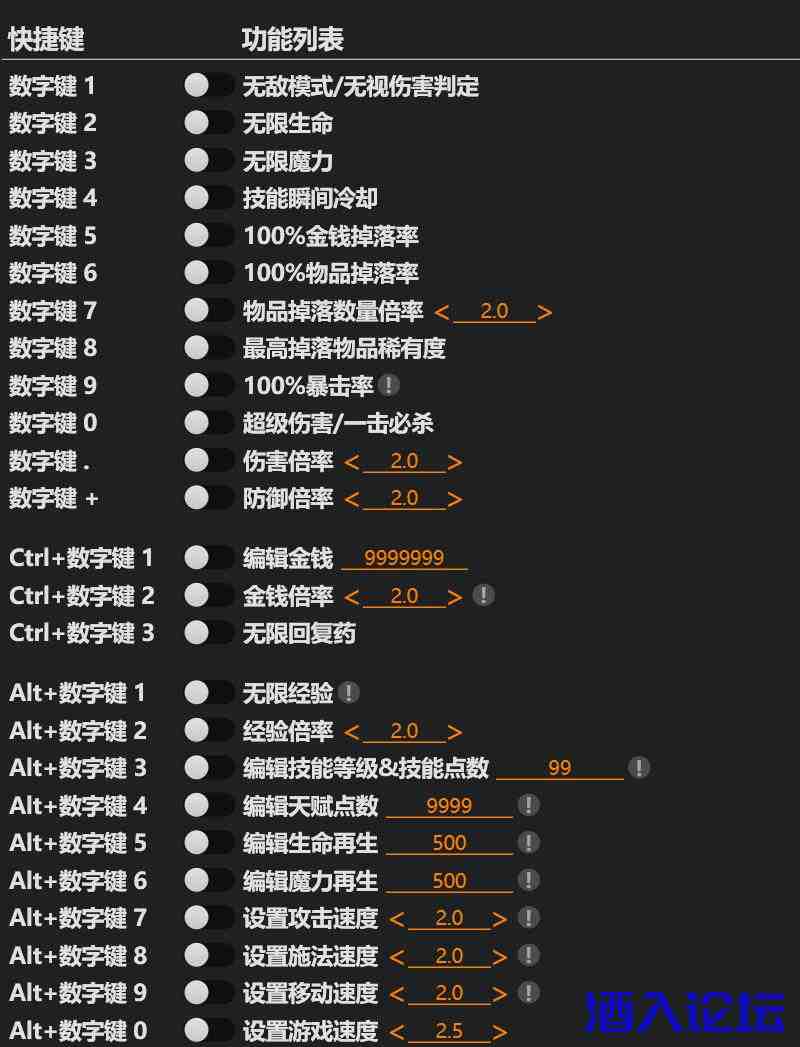The height and width of the screenshot is (1047, 800).
Task: Increase 防御倍率 with right arrow
Action: (455, 499)
